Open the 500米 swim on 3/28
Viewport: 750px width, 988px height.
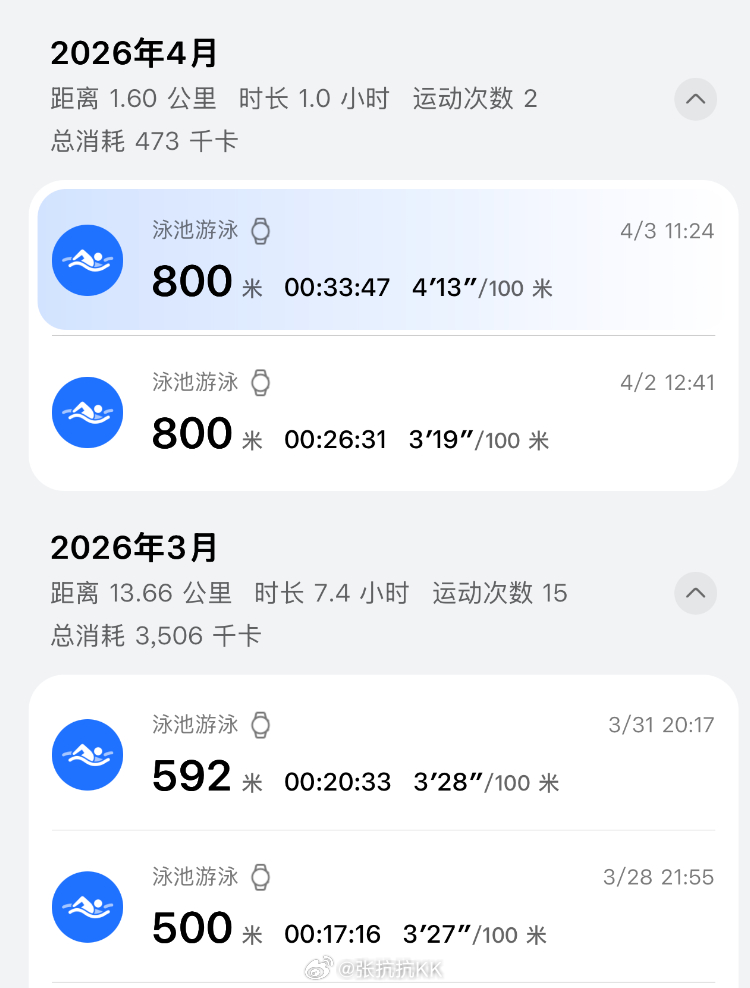coord(383,907)
